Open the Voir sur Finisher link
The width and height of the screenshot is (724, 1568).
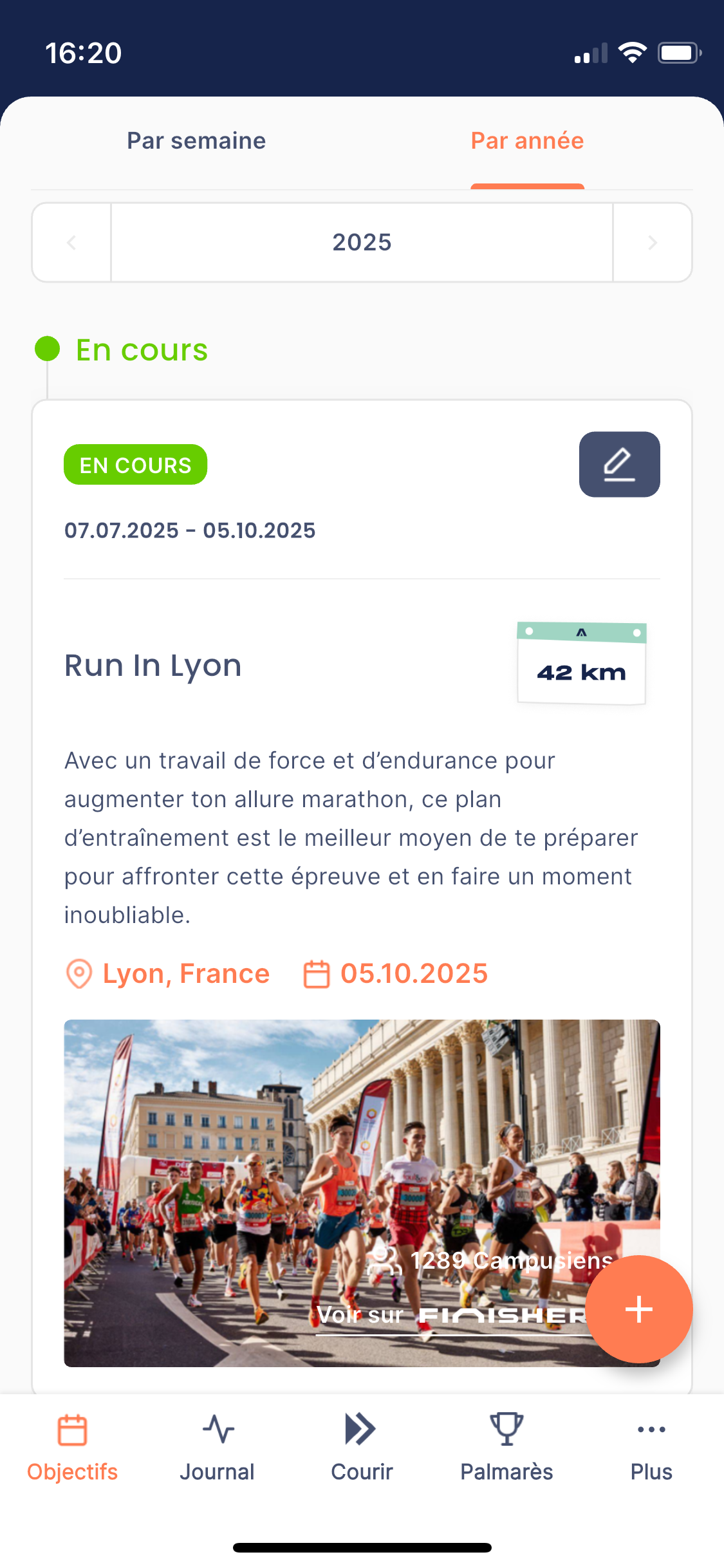tap(450, 1316)
